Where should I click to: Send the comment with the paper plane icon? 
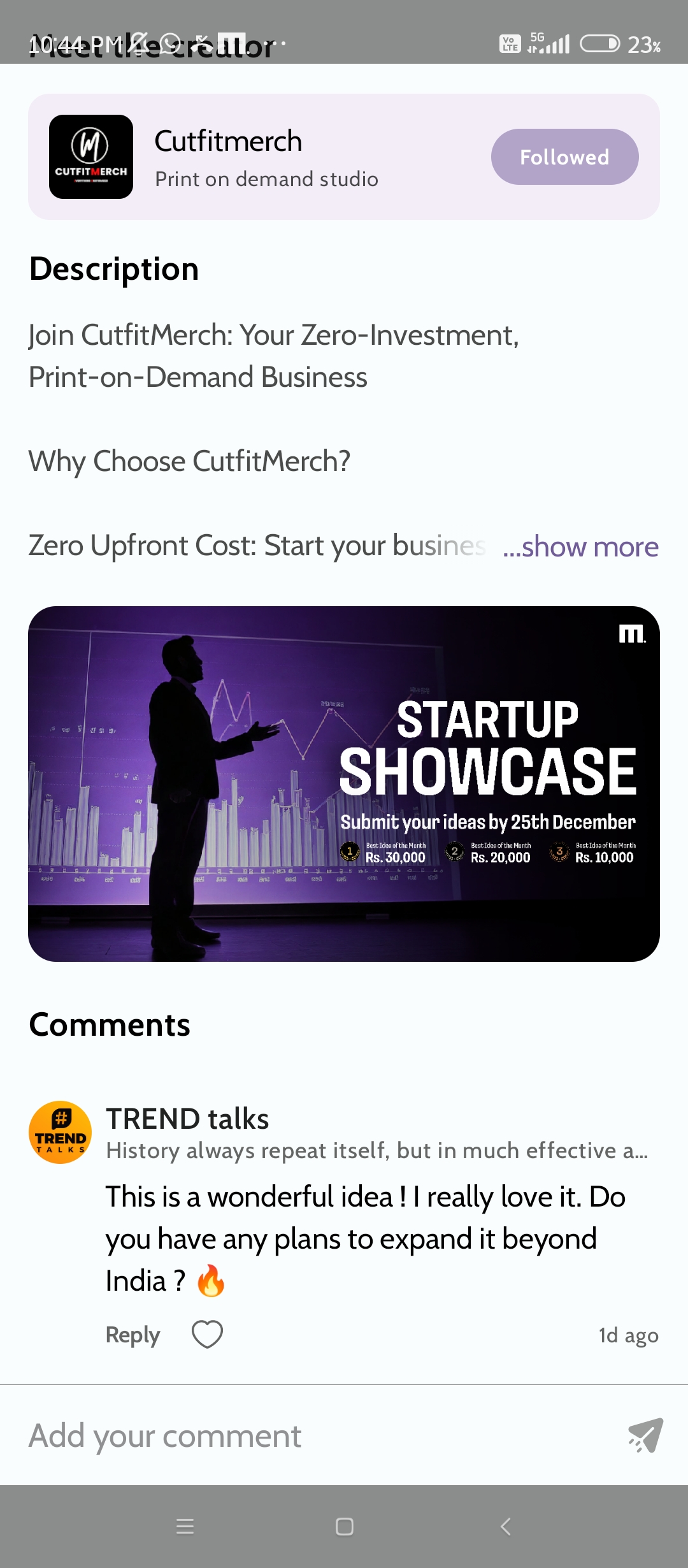point(645,1436)
